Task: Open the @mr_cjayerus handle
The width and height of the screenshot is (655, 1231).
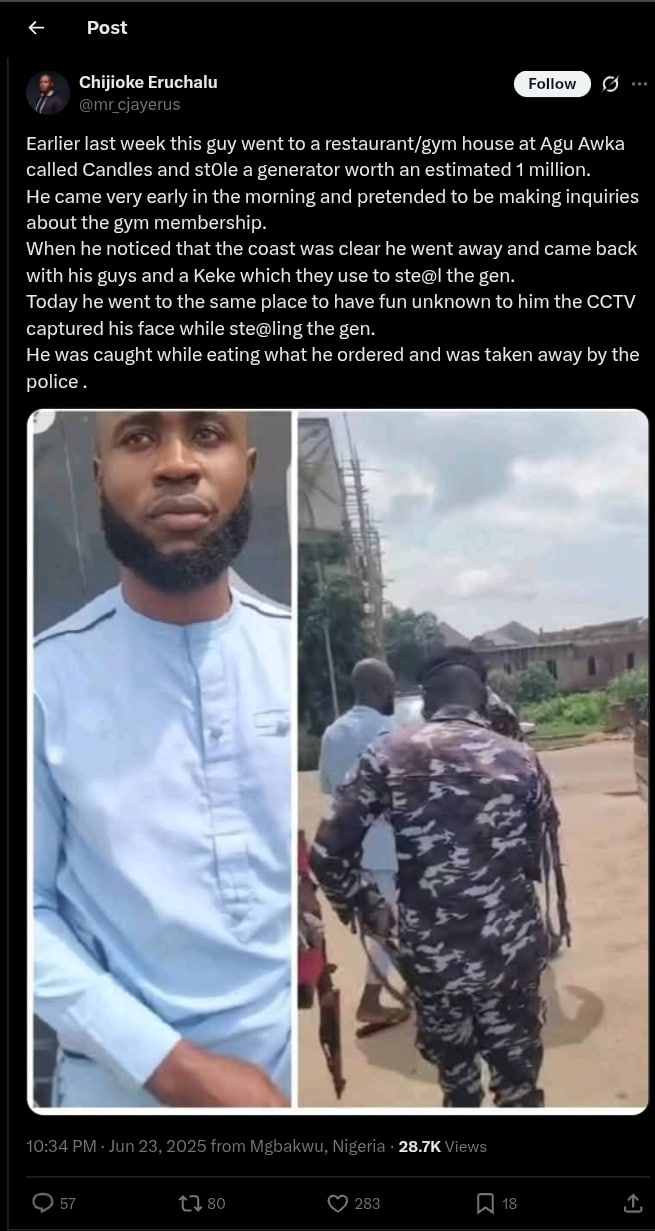Action: (130, 104)
